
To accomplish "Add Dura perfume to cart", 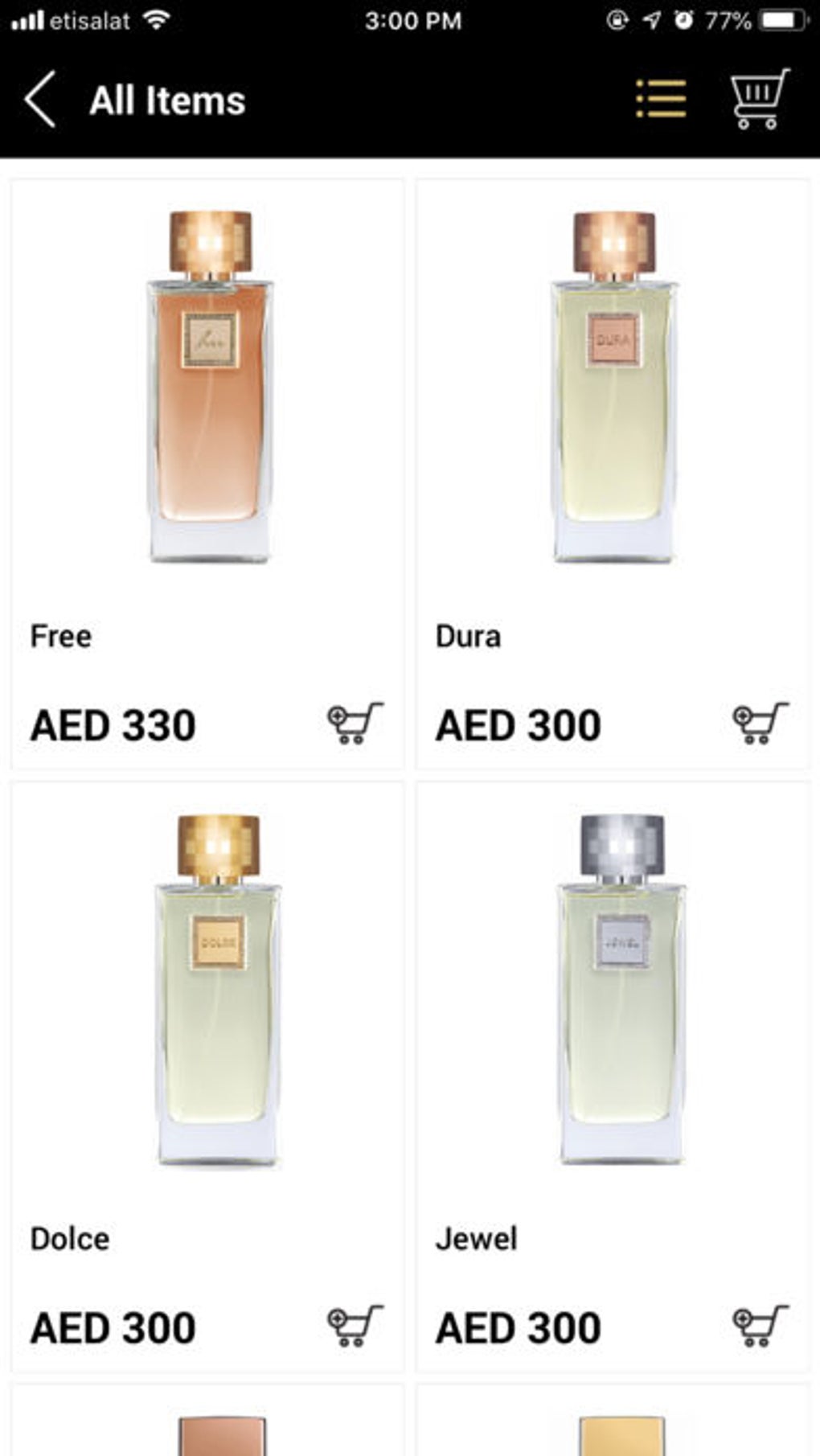I will point(760,724).
